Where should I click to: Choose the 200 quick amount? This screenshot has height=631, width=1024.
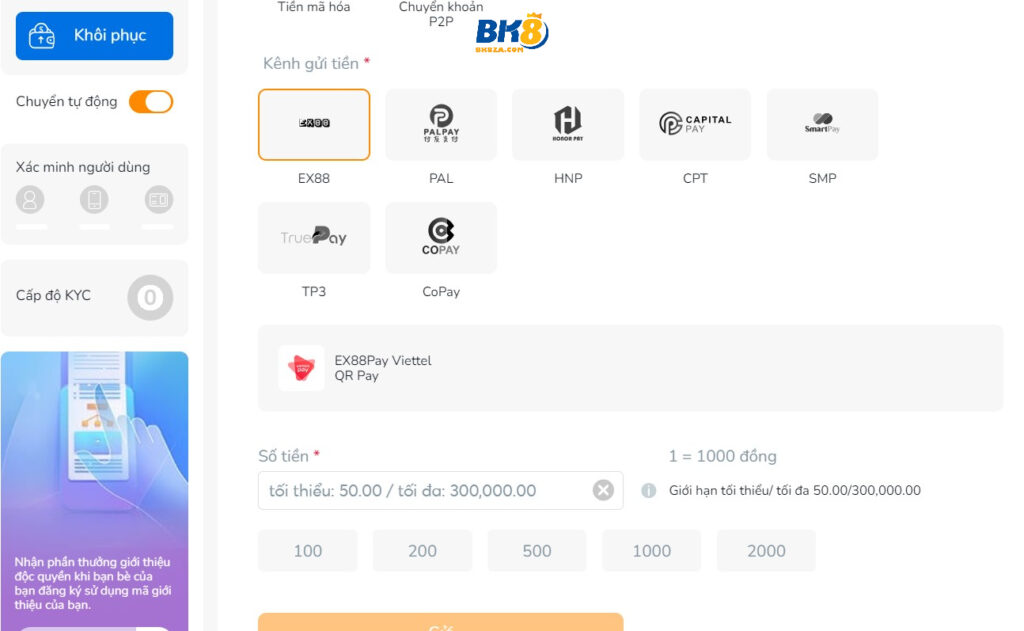pyautogui.click(x=422, y=551)
